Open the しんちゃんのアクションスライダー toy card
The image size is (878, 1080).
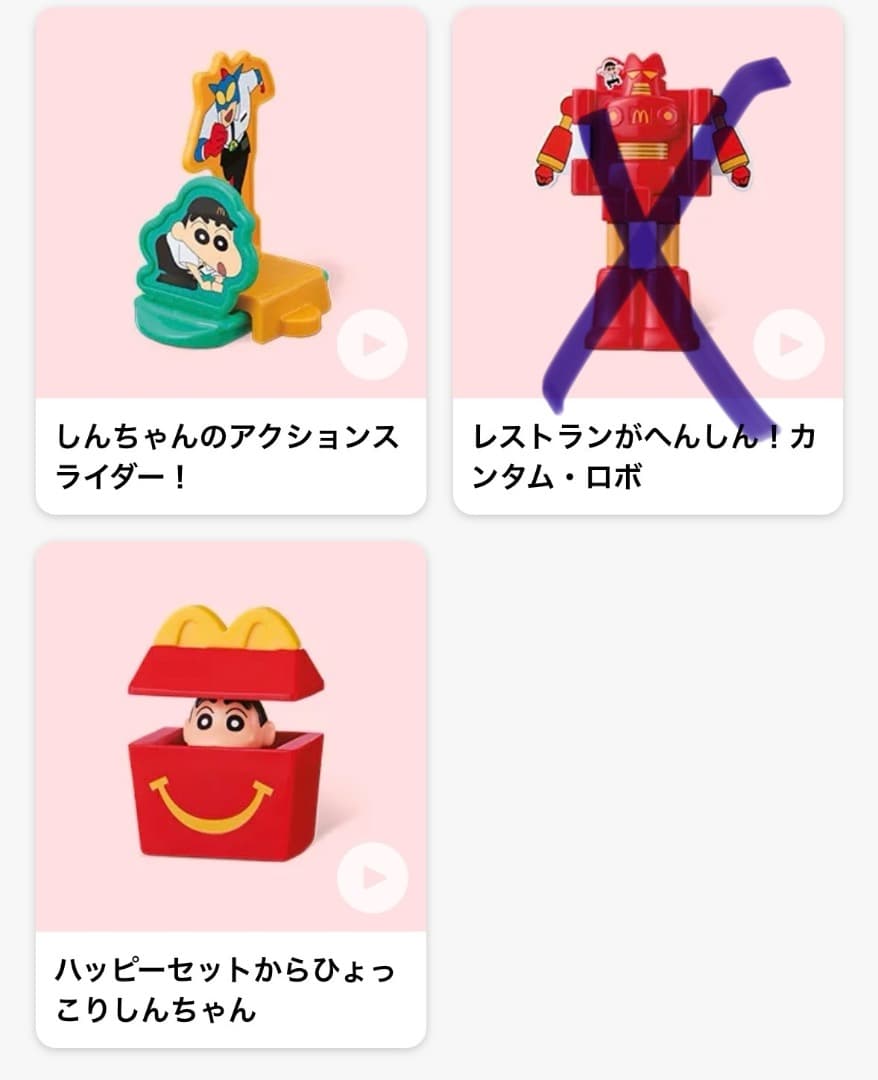[x=230, y=456]
